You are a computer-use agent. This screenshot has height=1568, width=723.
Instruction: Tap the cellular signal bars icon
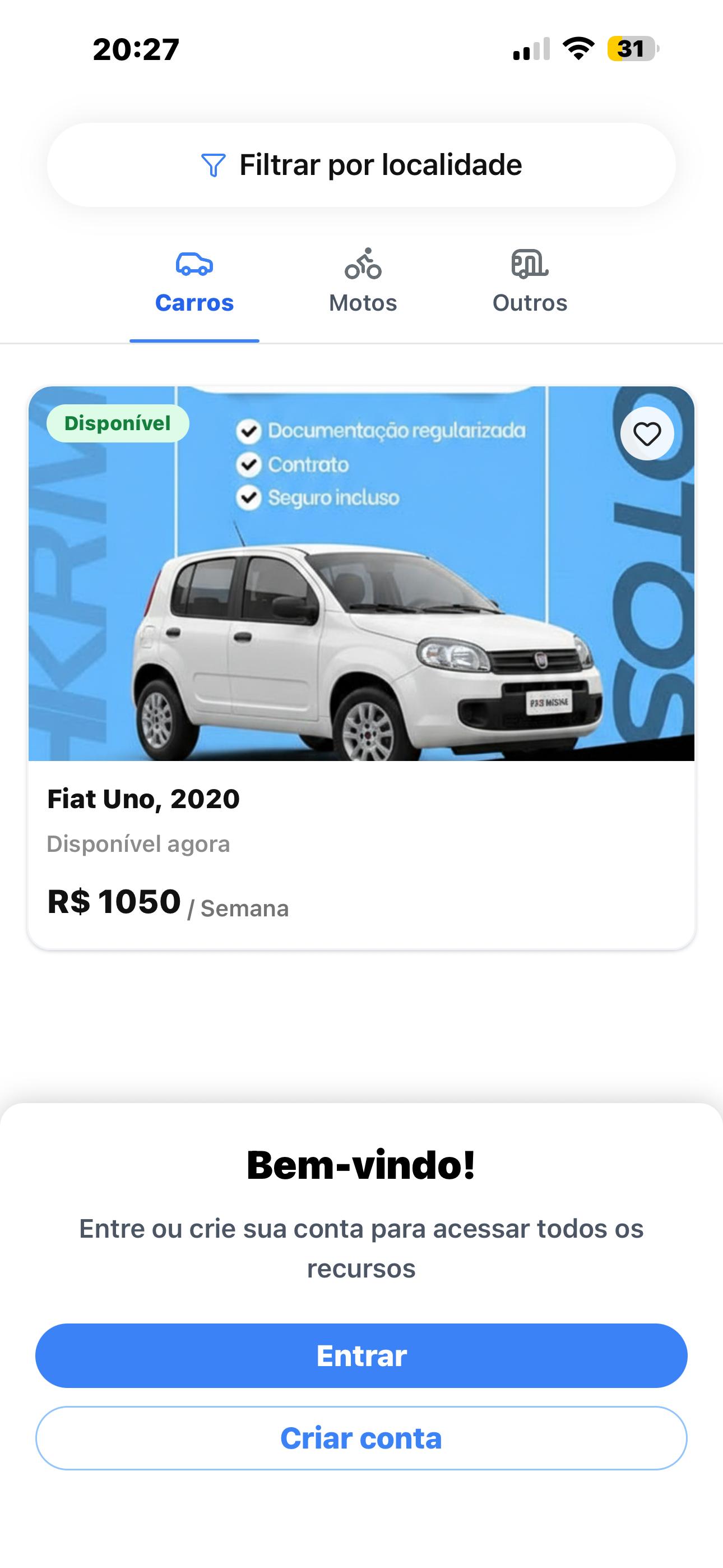(531, 50)
